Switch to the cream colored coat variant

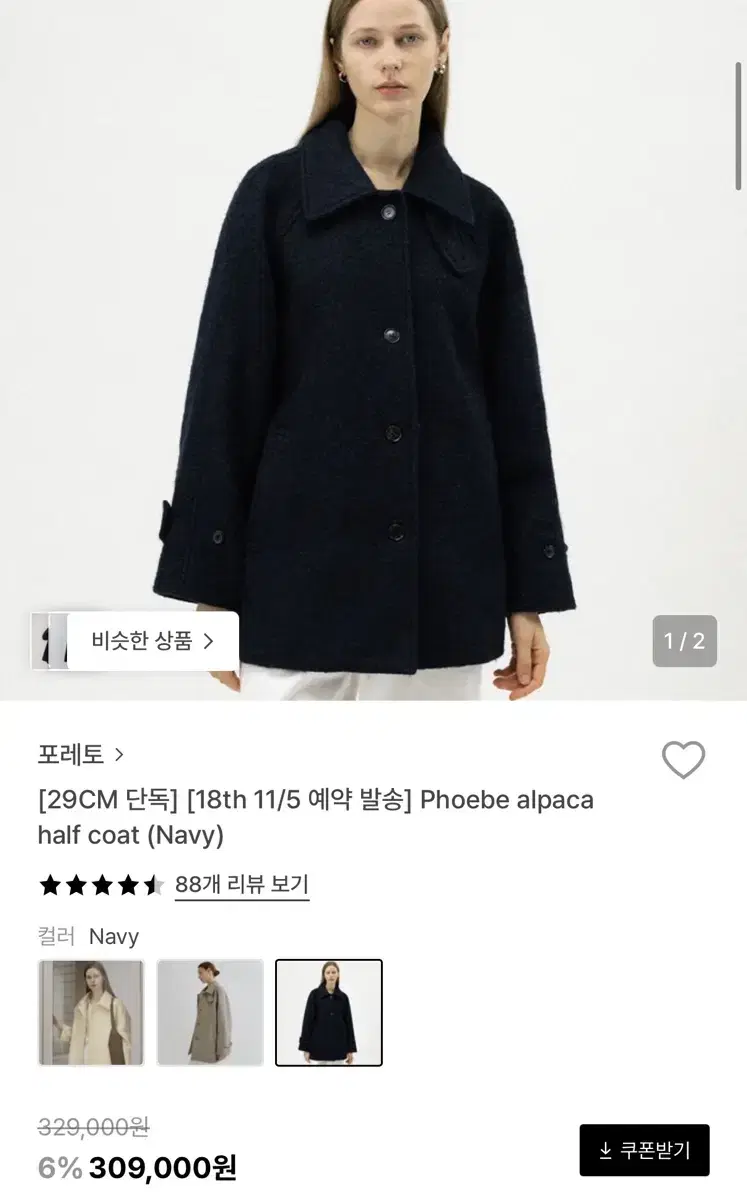[x=91, y=1012]
